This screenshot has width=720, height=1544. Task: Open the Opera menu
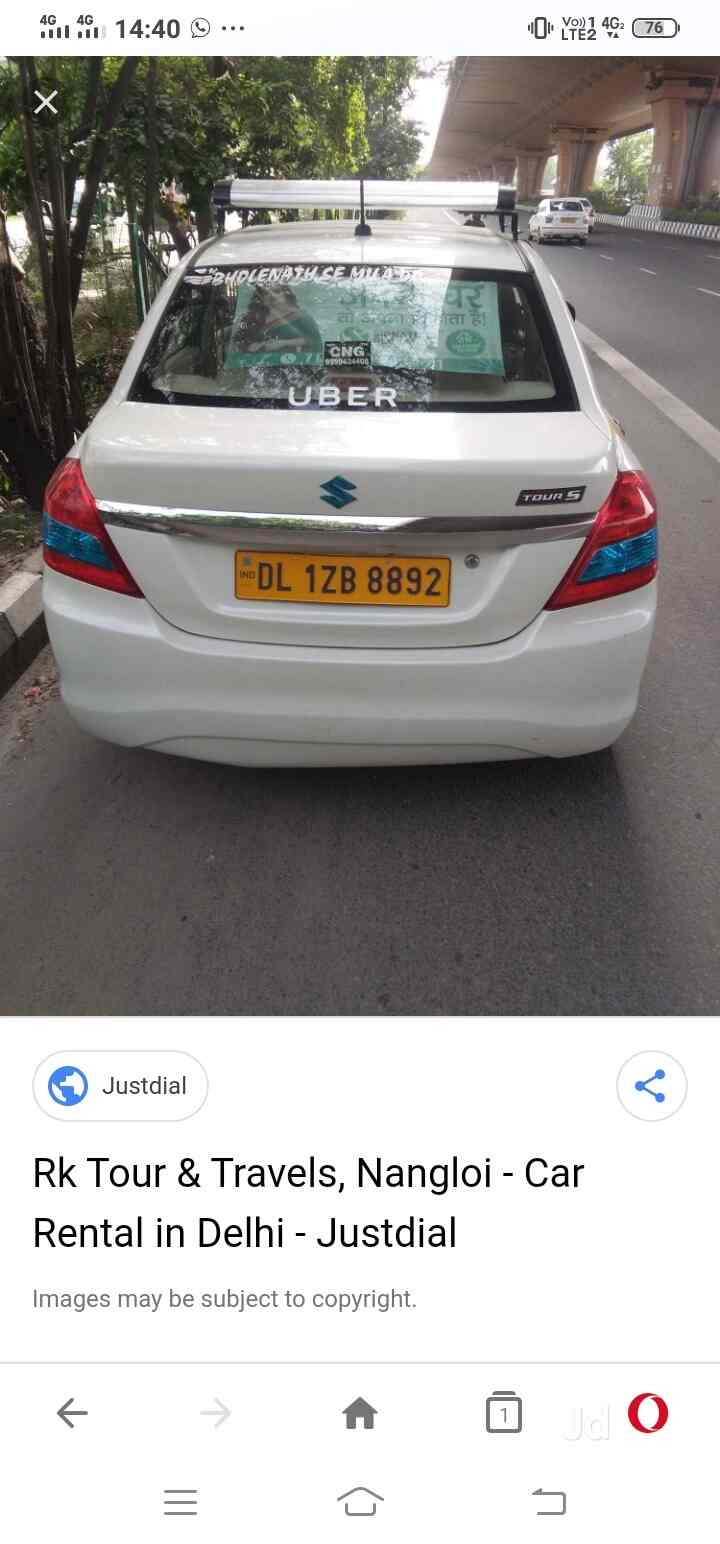click(648, 1413)
